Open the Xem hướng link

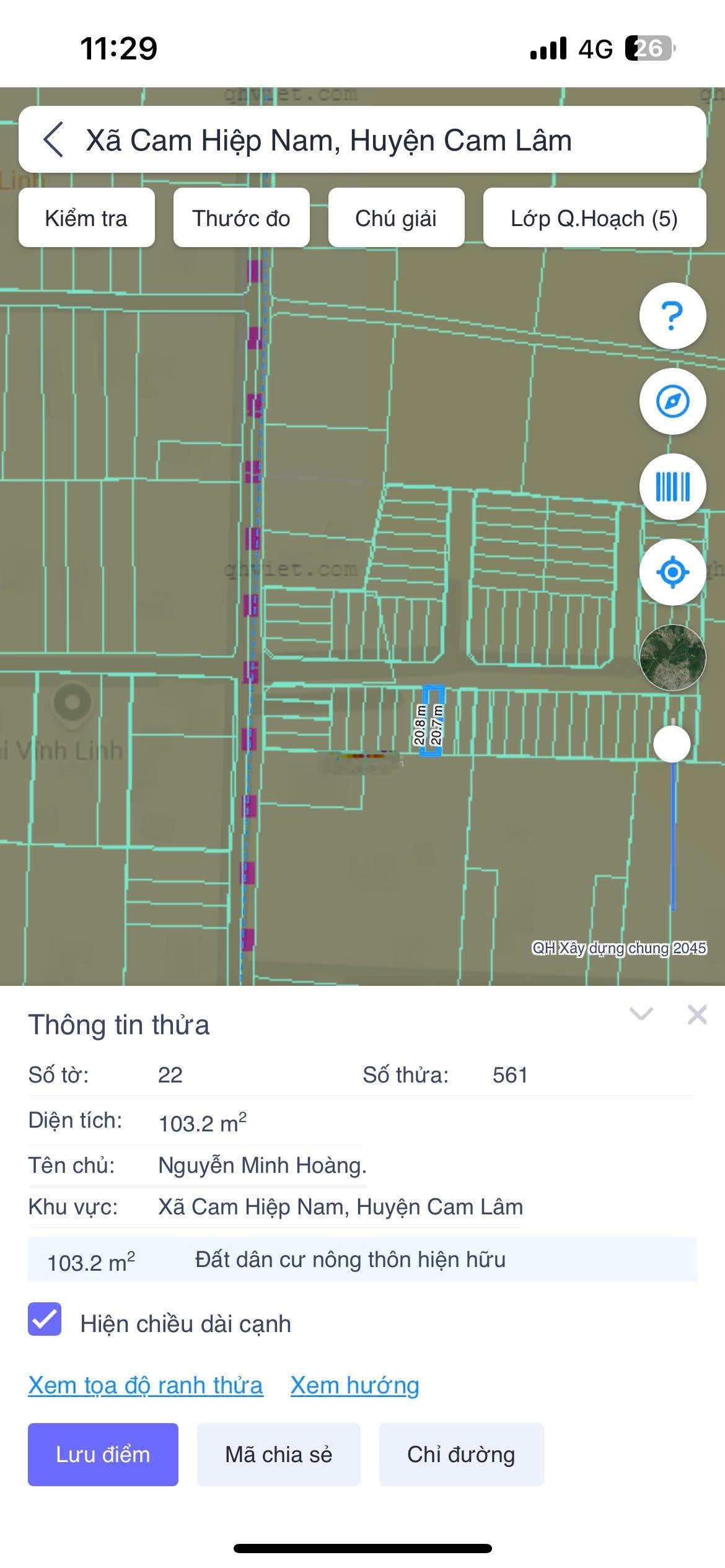(354, 1385)
